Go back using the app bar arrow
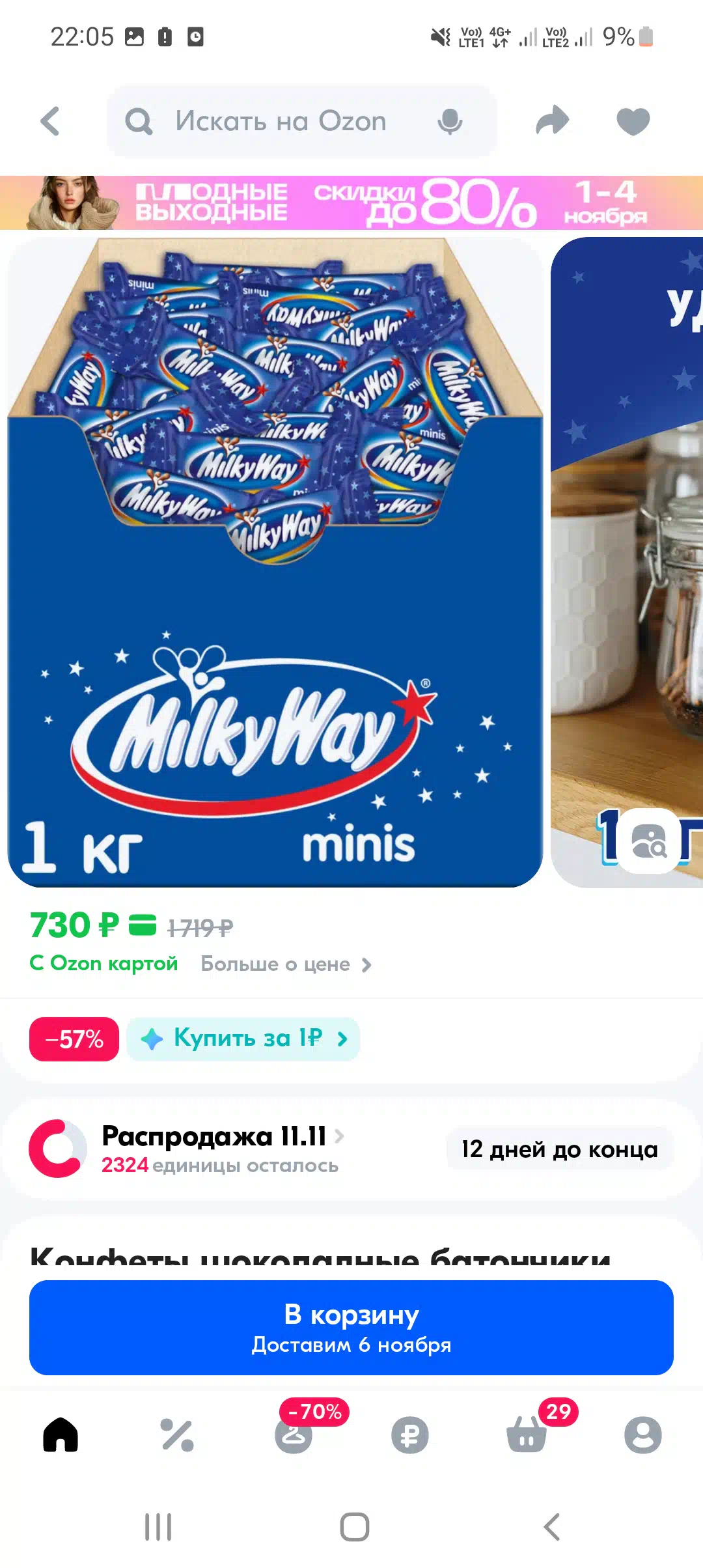 tap(50, 121)
